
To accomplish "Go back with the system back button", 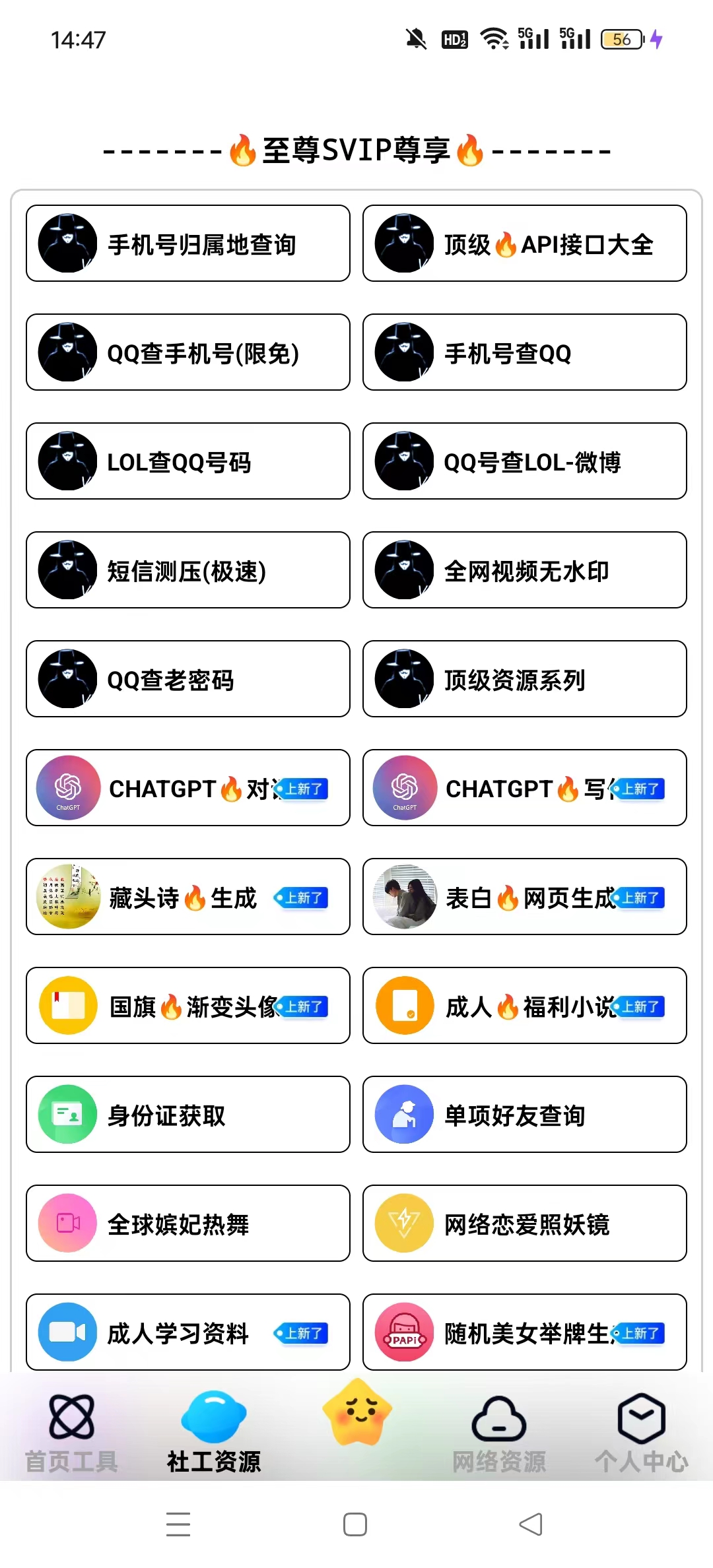I will coord(531,1524).
